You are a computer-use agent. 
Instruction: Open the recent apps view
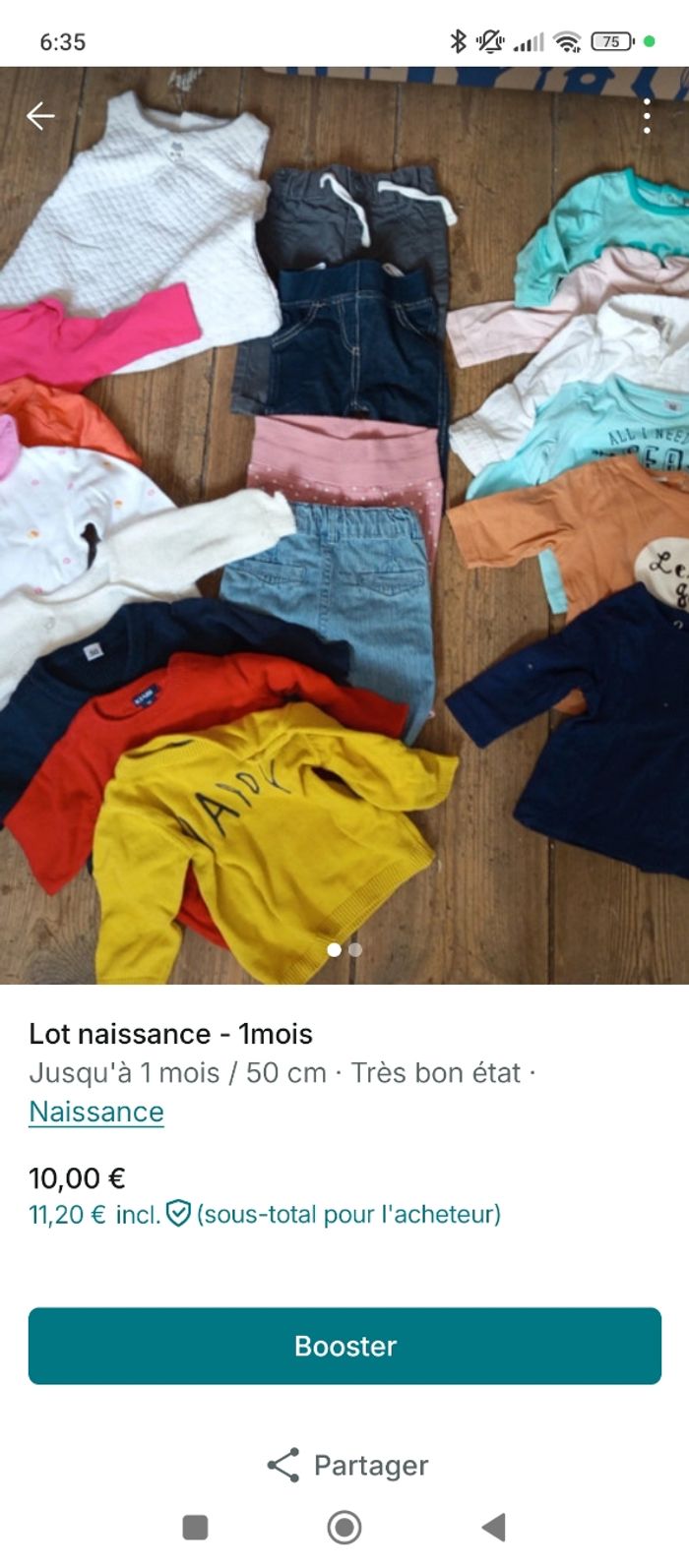195,1527
